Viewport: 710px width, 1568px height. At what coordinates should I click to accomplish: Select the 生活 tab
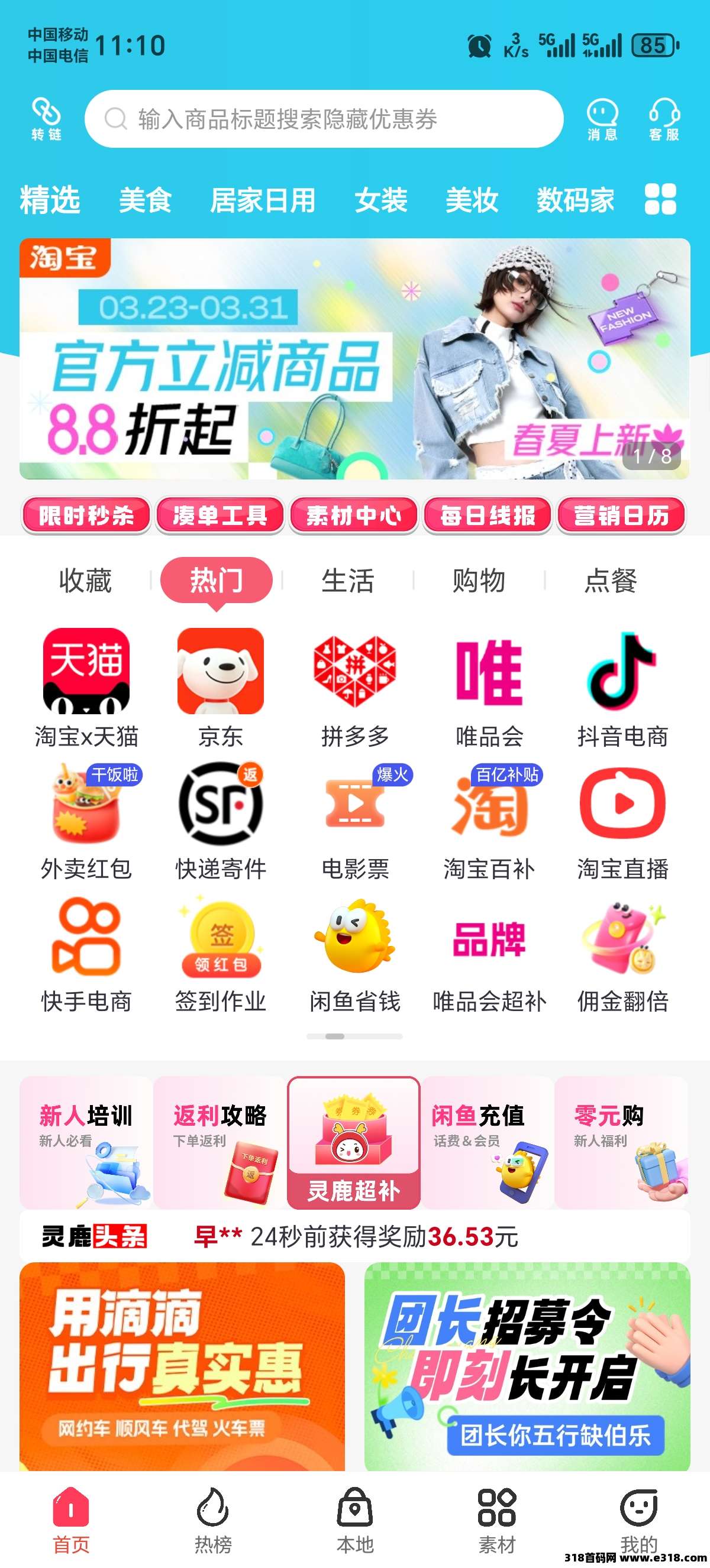347,581
